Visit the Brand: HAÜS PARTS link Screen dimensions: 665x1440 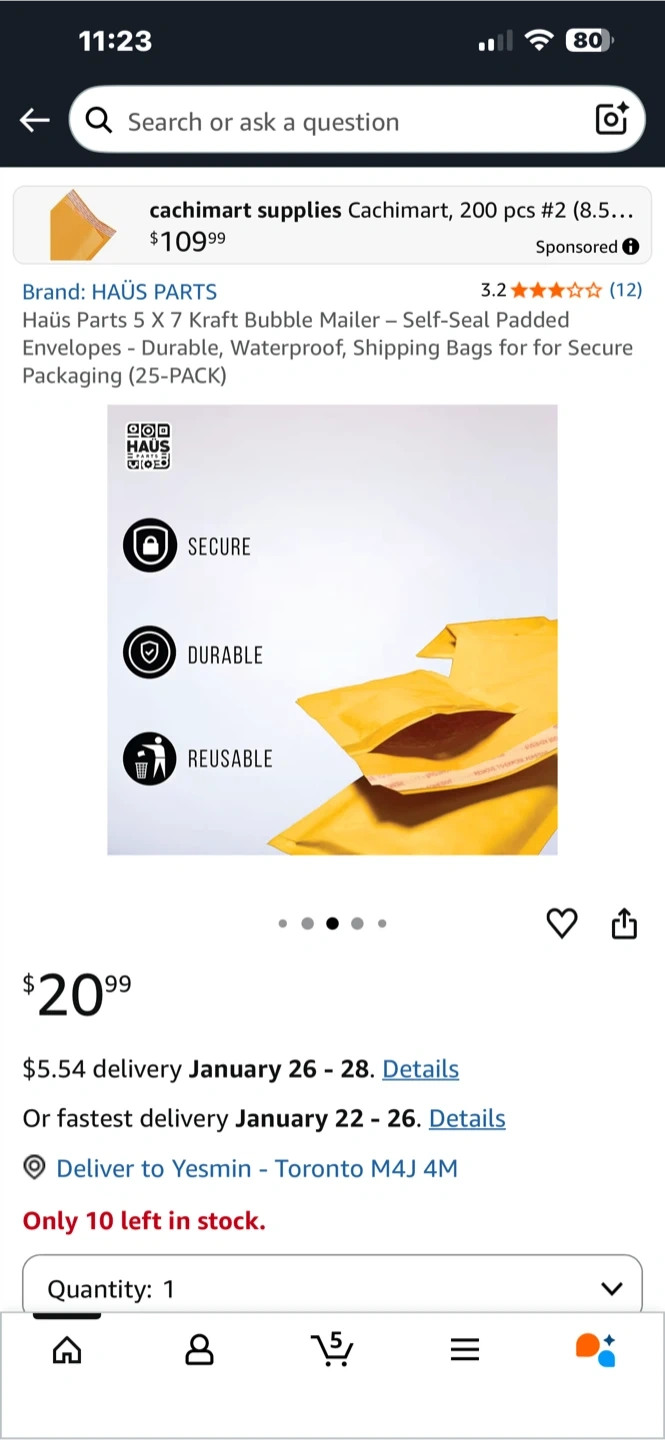[x=120, y=292]
